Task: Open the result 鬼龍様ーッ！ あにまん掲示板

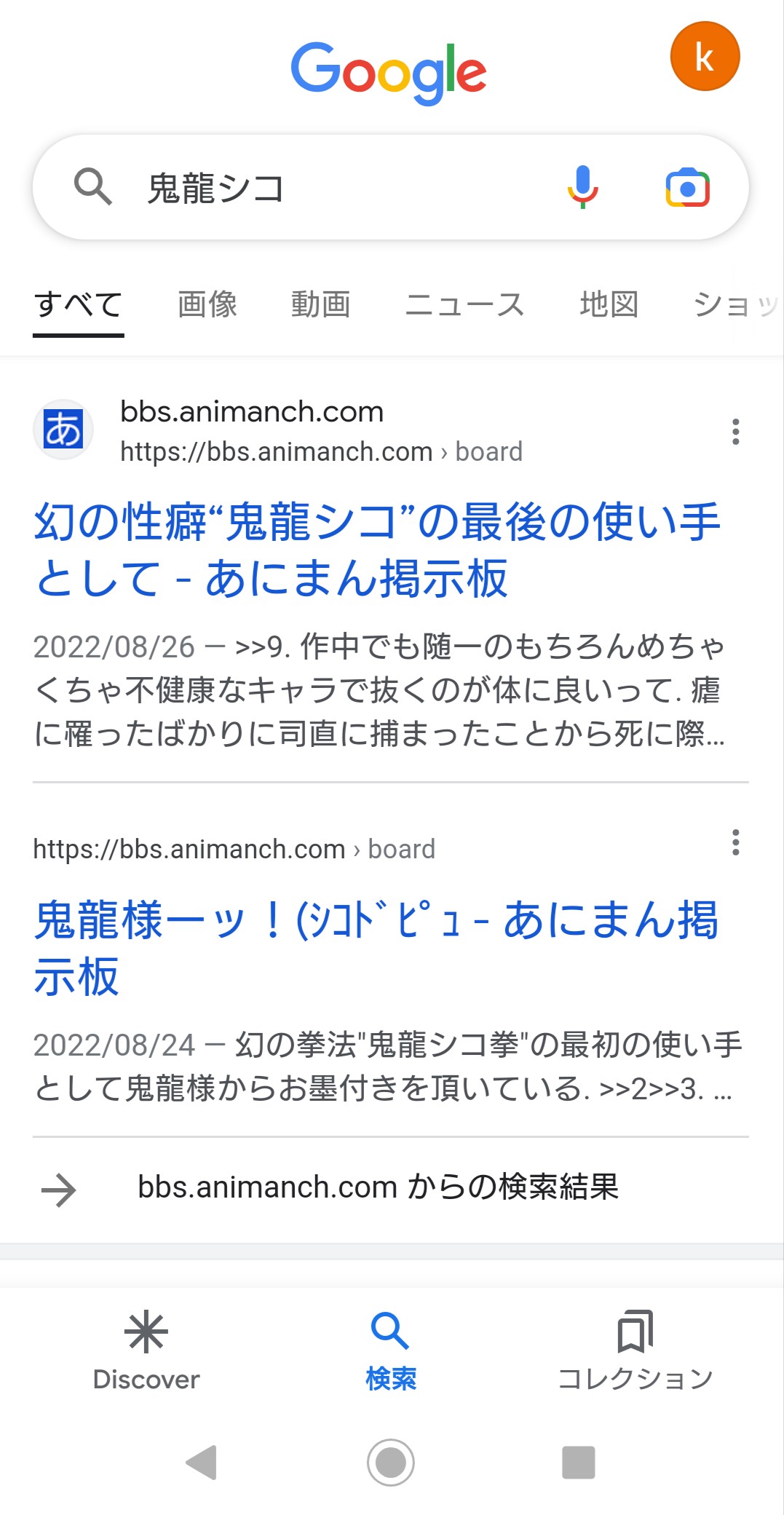Action: pos(376,947)
